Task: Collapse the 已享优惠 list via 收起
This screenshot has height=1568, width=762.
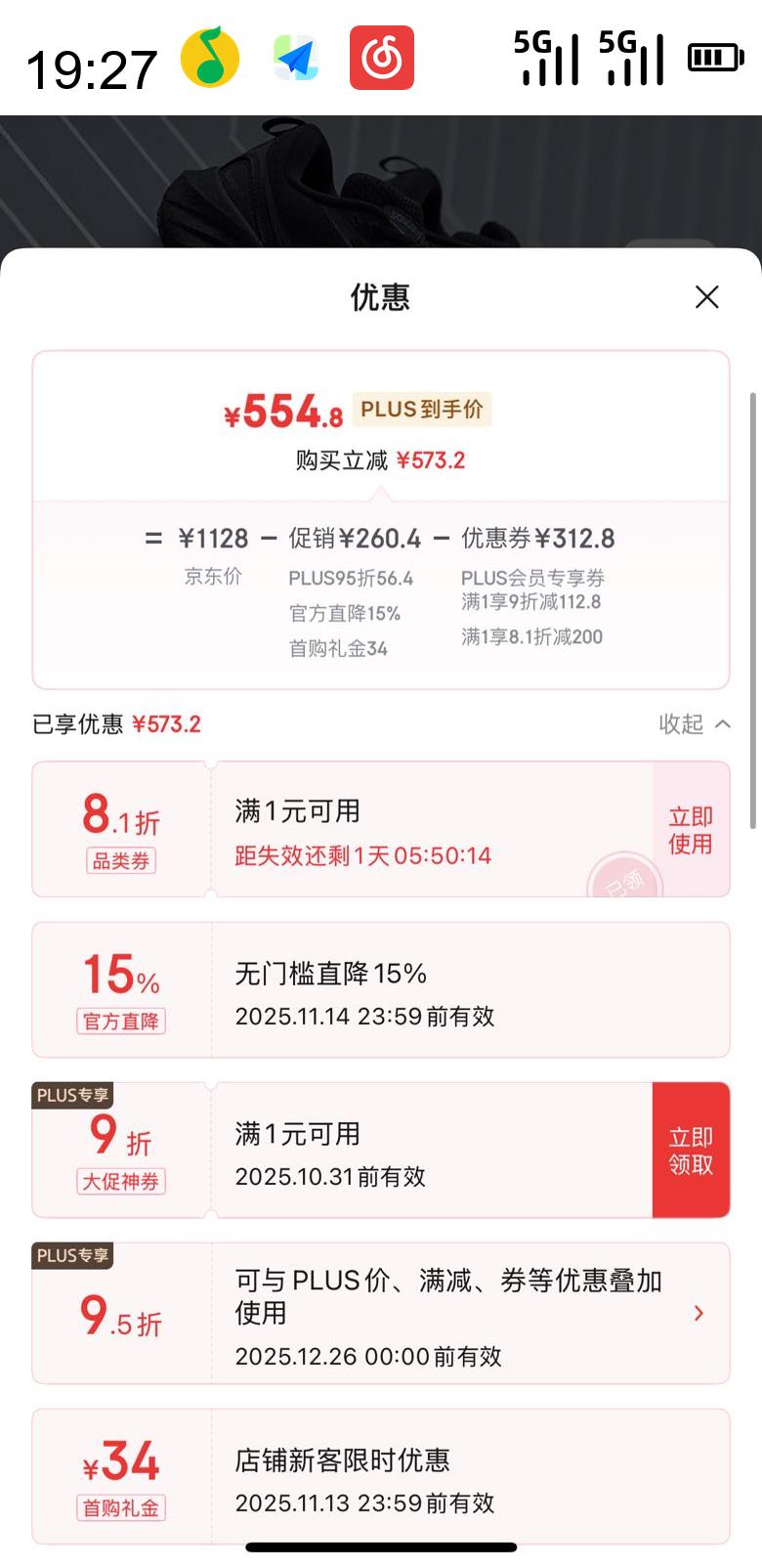Action: tap(695, 724)
